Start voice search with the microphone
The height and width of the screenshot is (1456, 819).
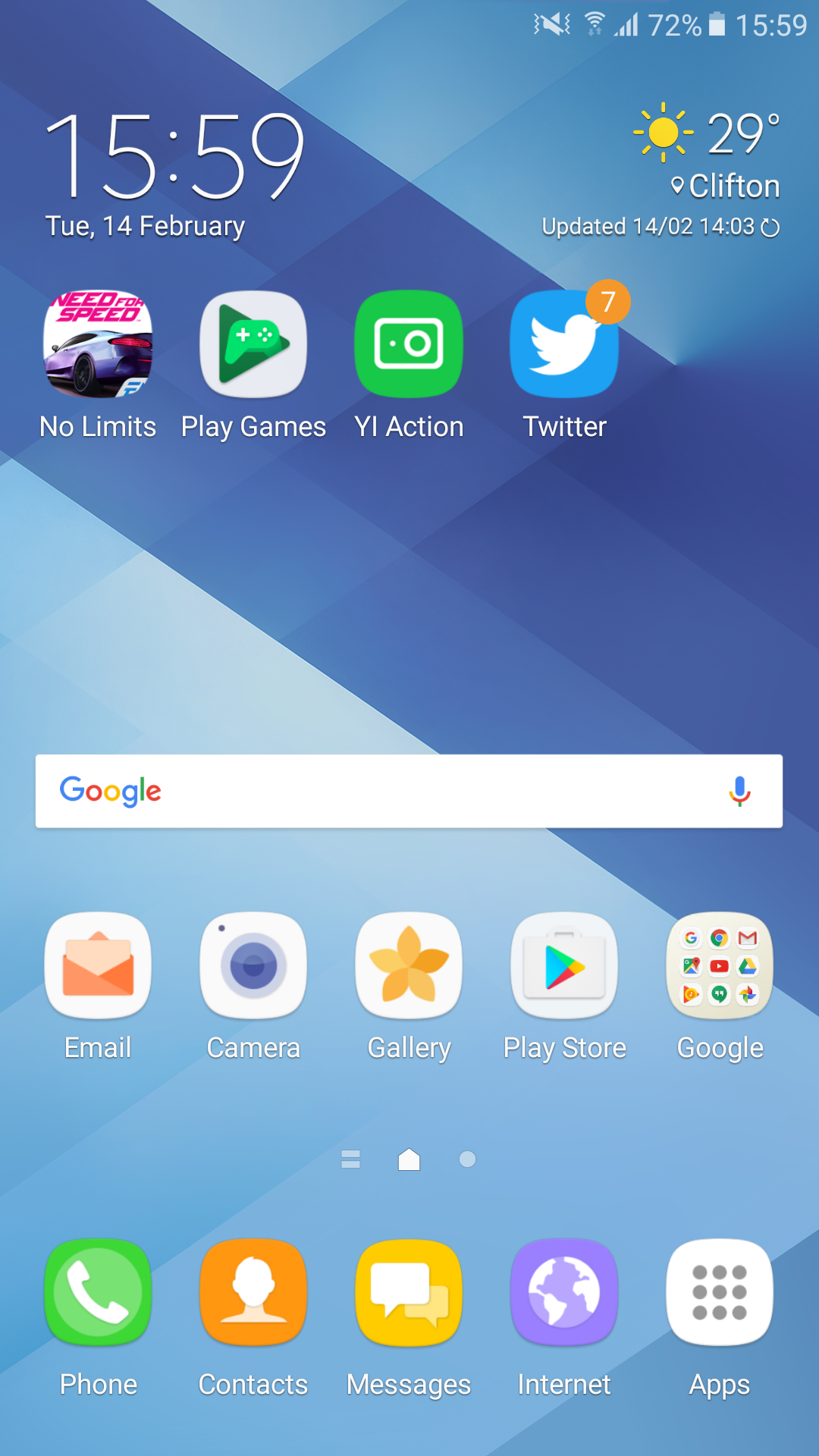coord(739,791)
